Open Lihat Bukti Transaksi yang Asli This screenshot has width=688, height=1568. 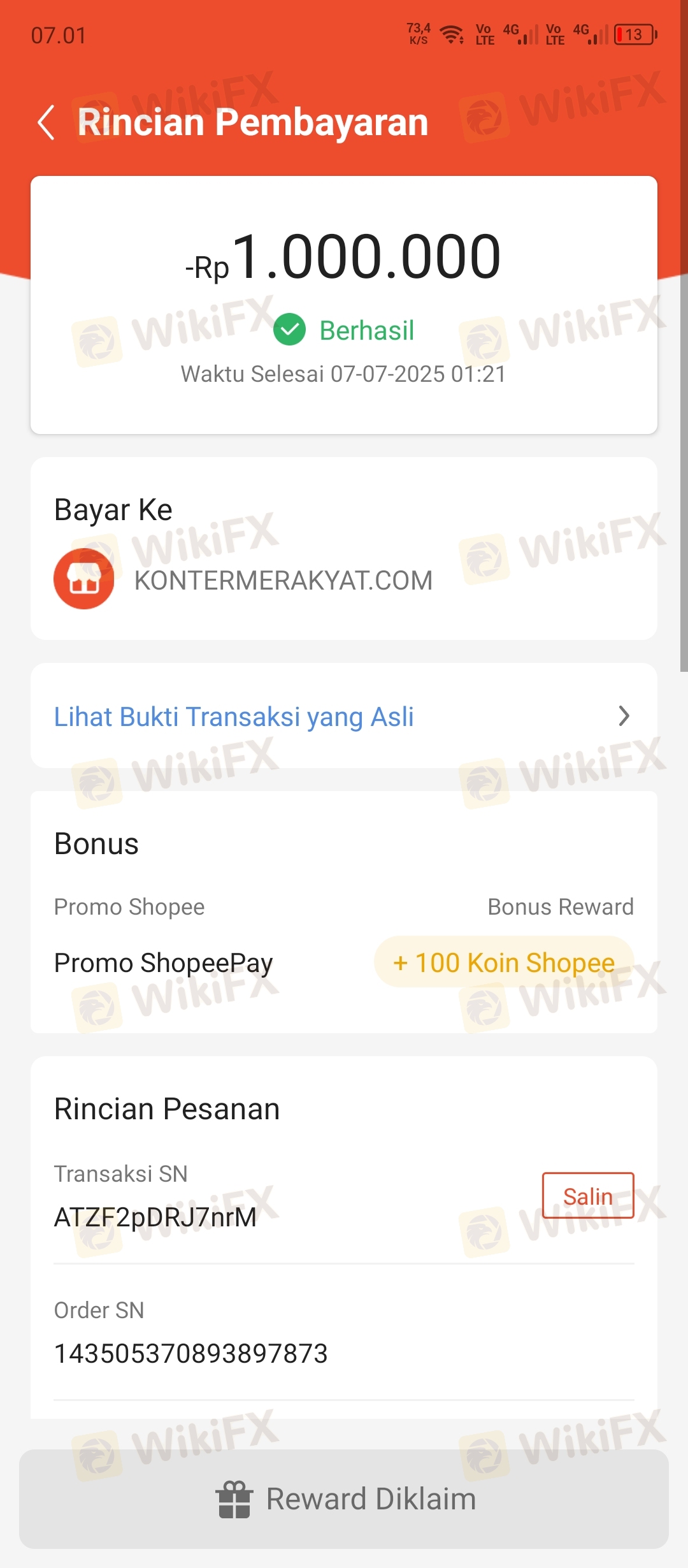click(x=344, y=716)
